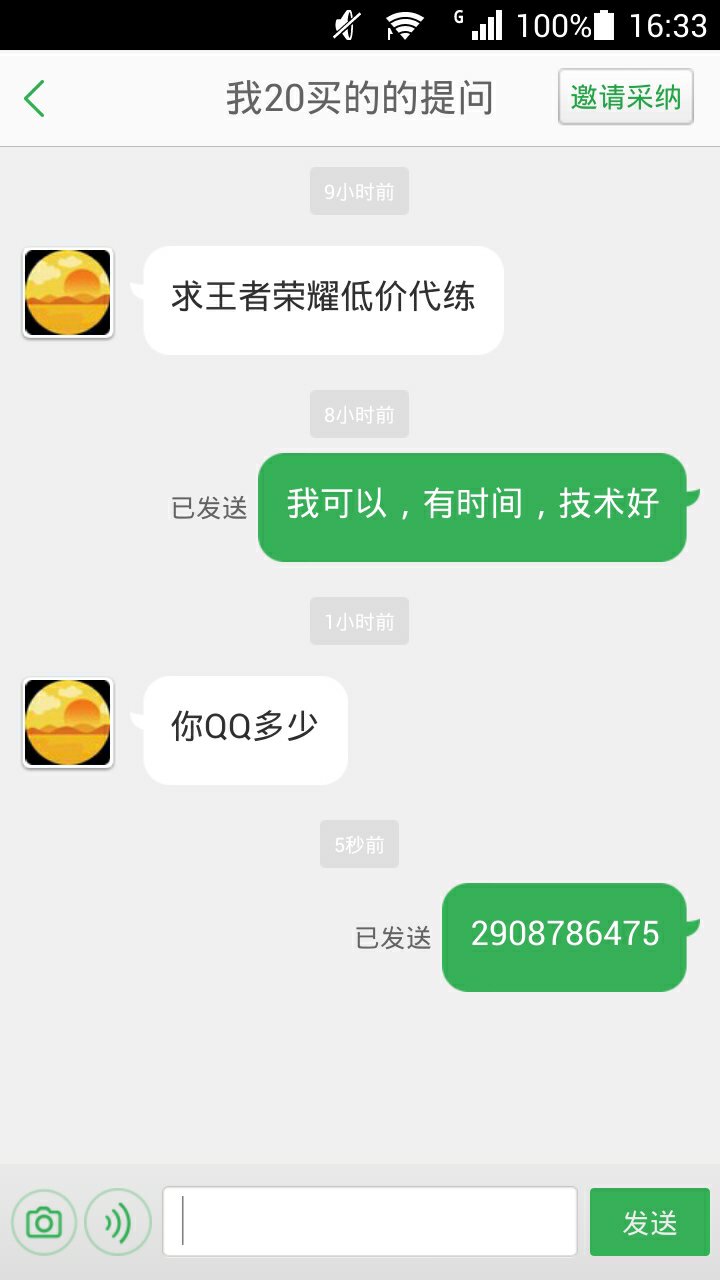
Task: Focus the message text field
Action: (370, 1222)
